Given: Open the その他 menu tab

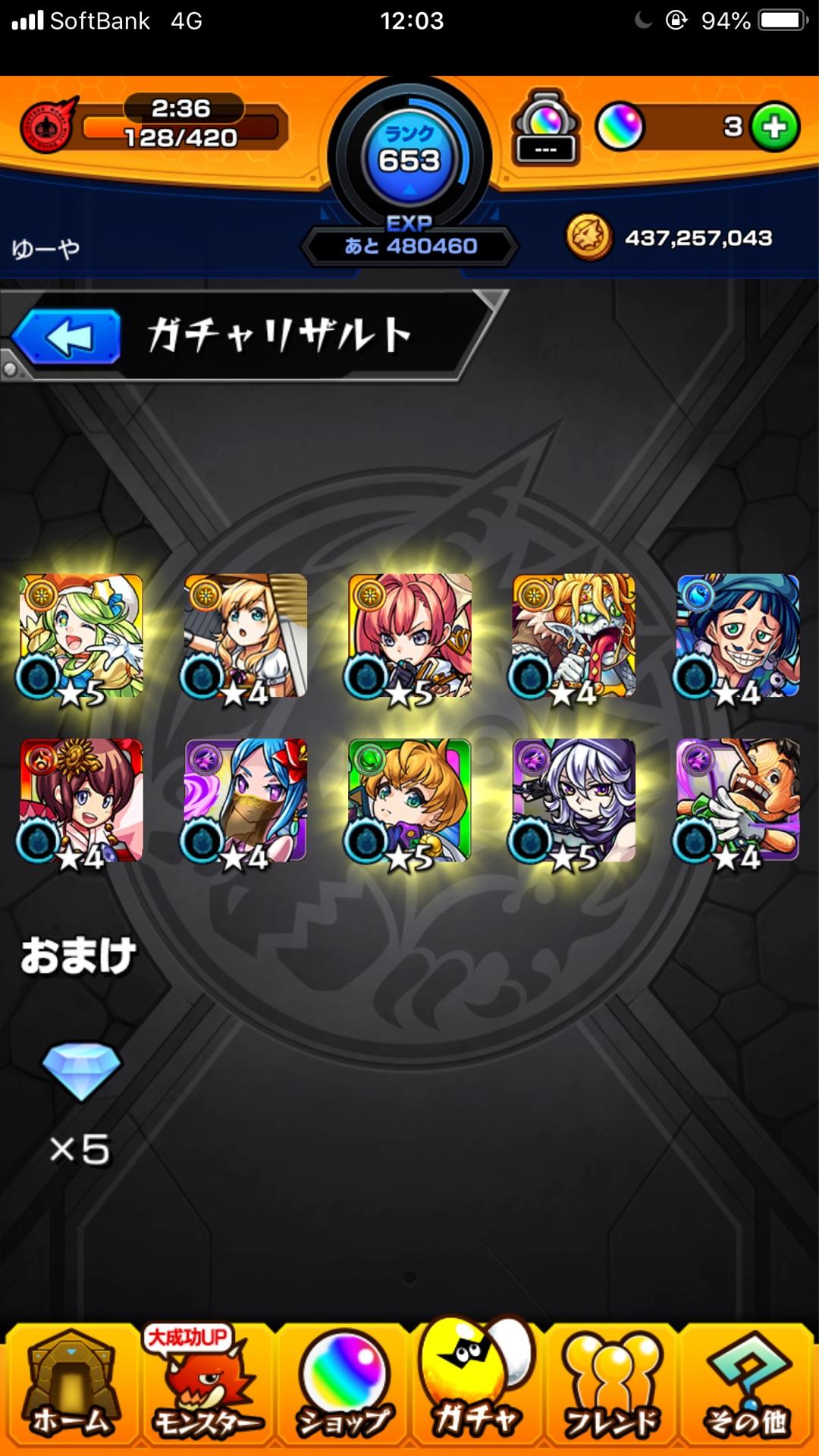Looking at the screenshot, I should coord(747,1386).
